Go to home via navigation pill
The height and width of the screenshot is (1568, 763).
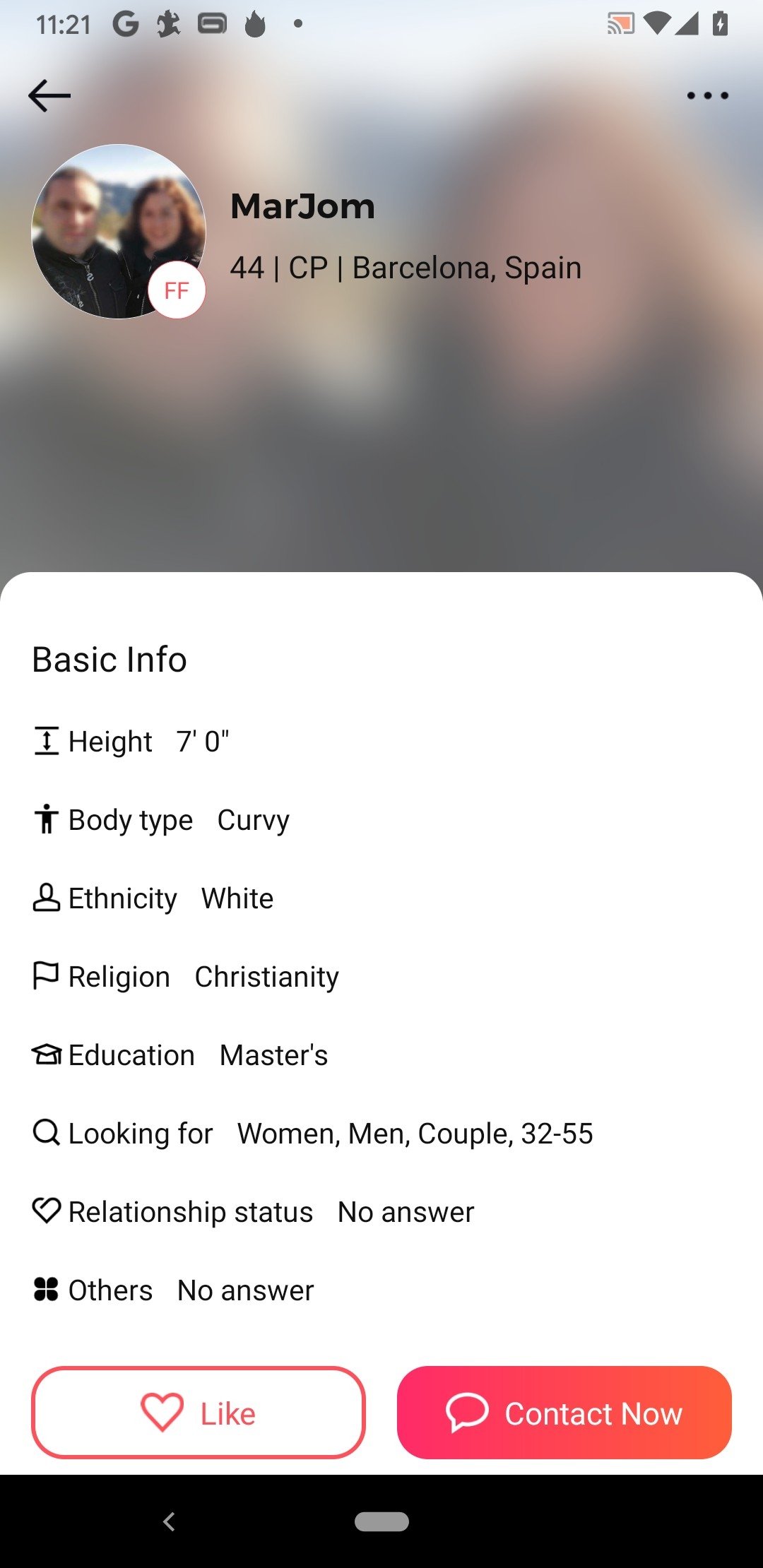381,1521
